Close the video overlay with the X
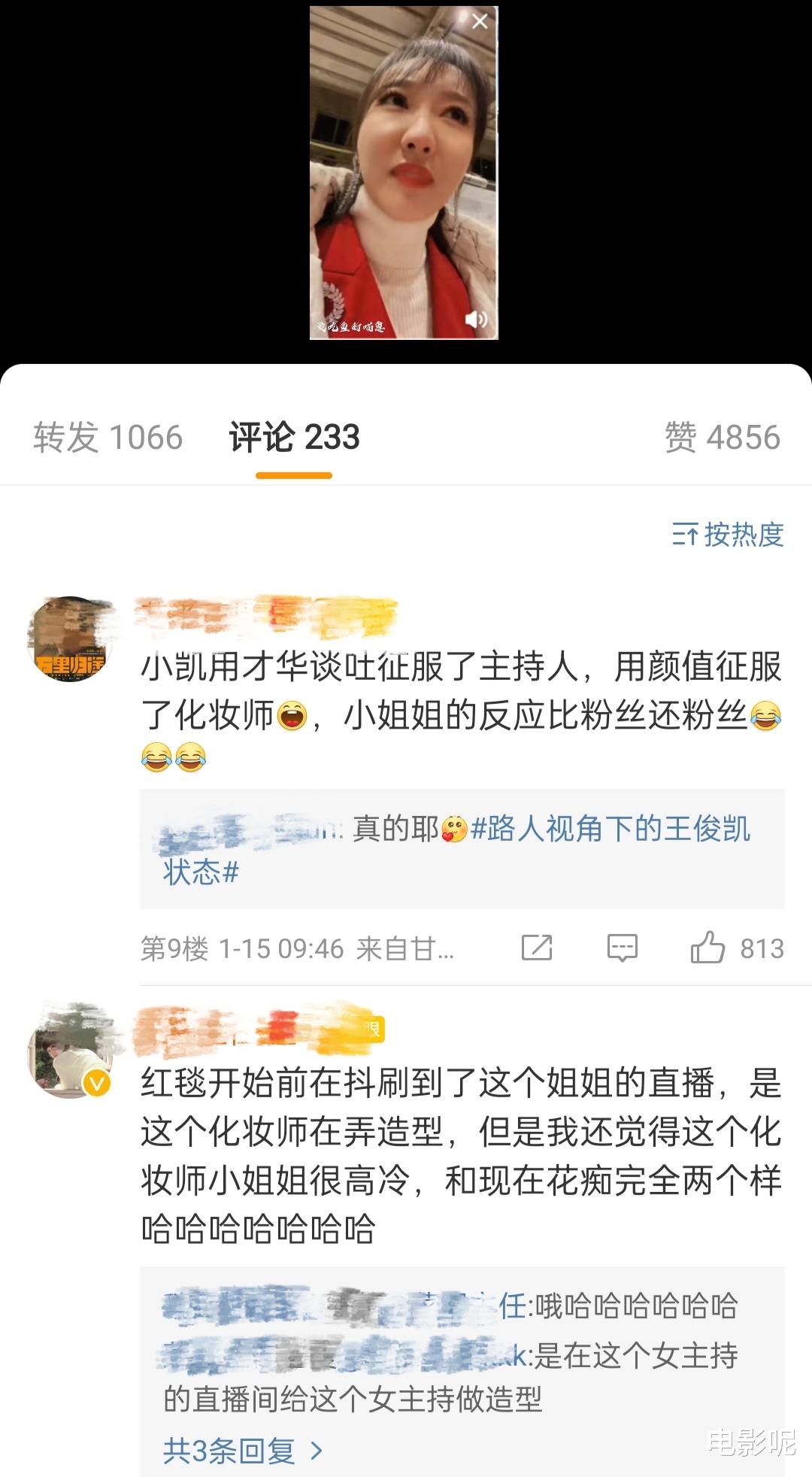This screenshot has width=812, height=1477. tap(479, 21)
